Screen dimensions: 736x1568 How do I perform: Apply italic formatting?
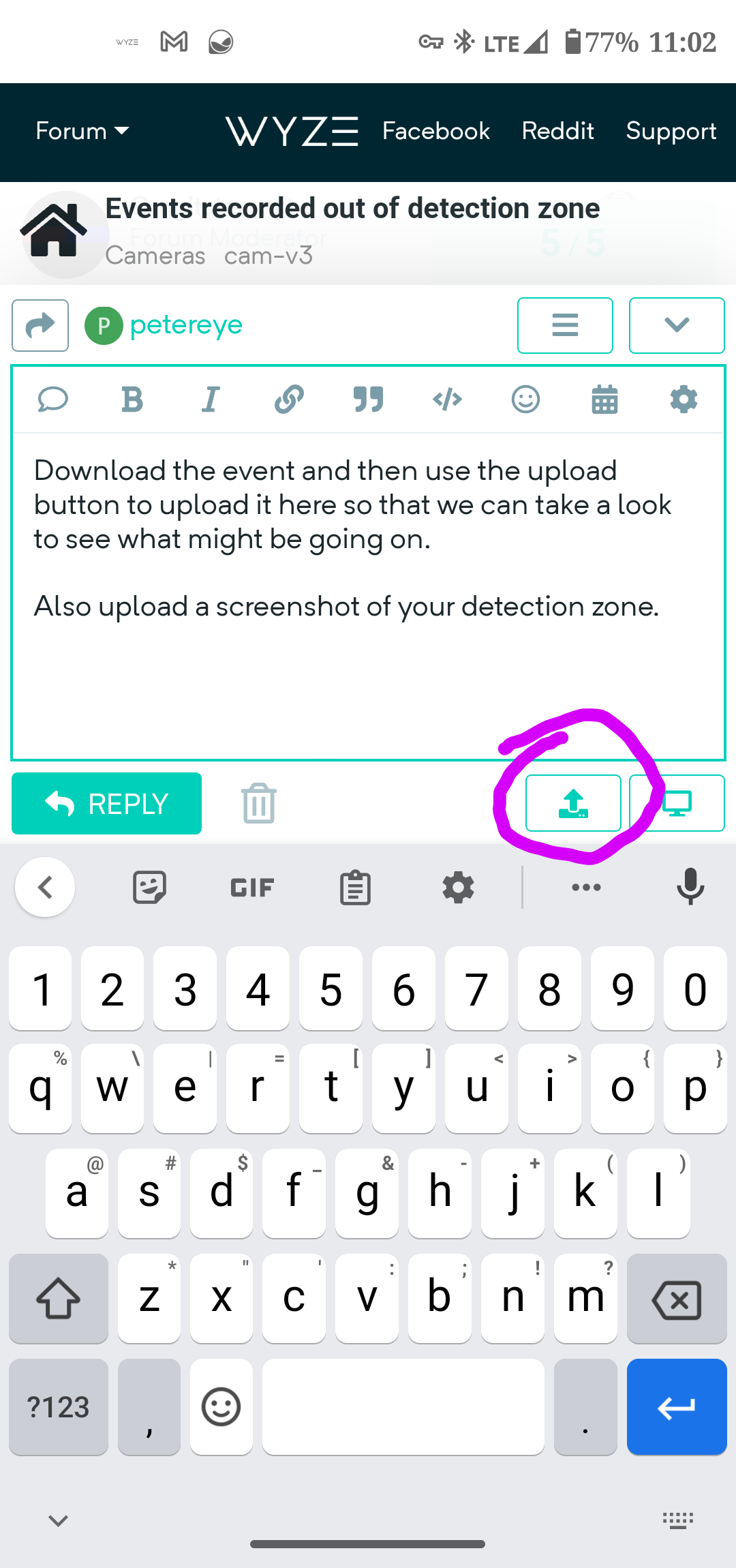(211, 399)
